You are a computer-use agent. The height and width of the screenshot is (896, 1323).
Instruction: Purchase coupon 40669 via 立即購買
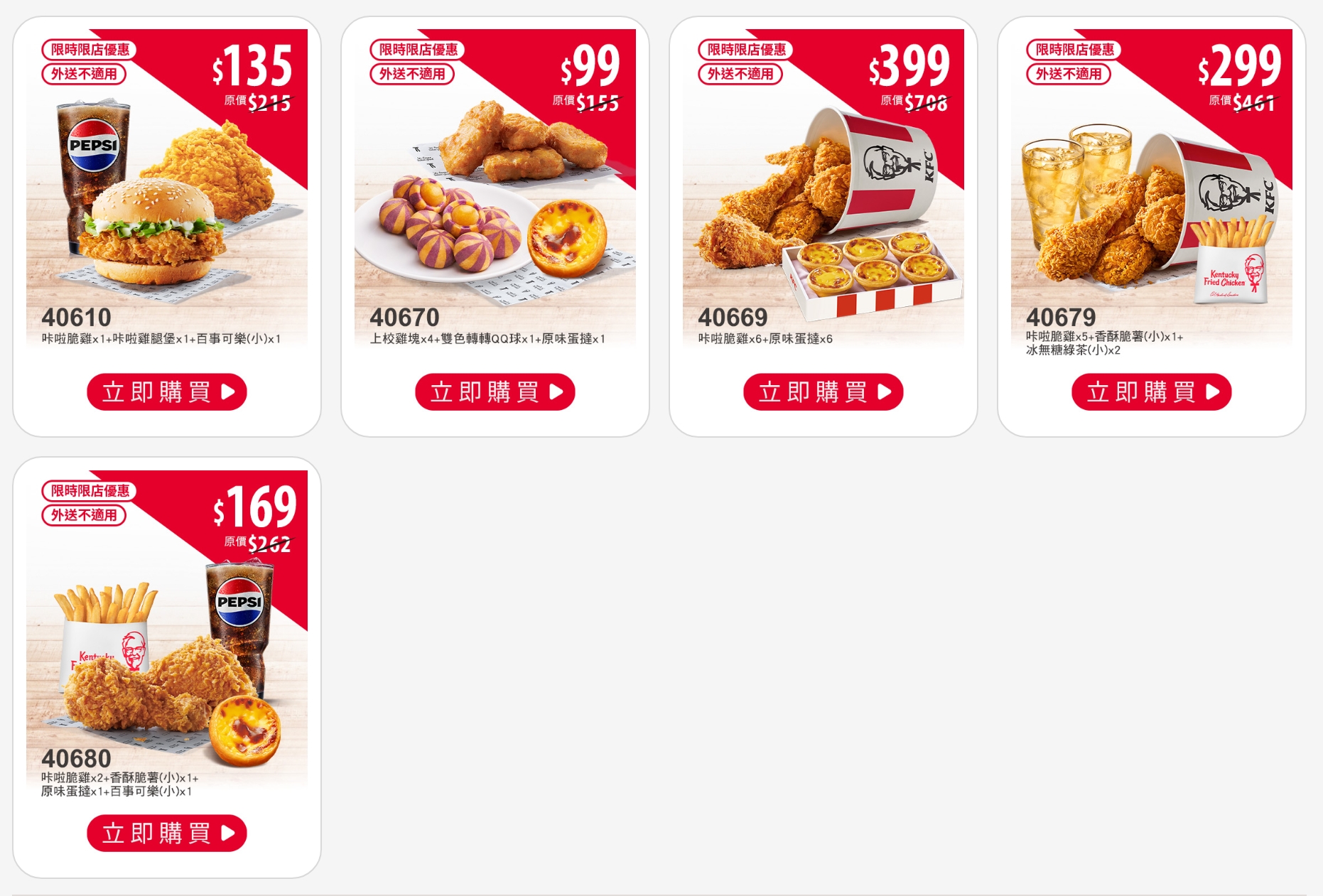(823, 392)
